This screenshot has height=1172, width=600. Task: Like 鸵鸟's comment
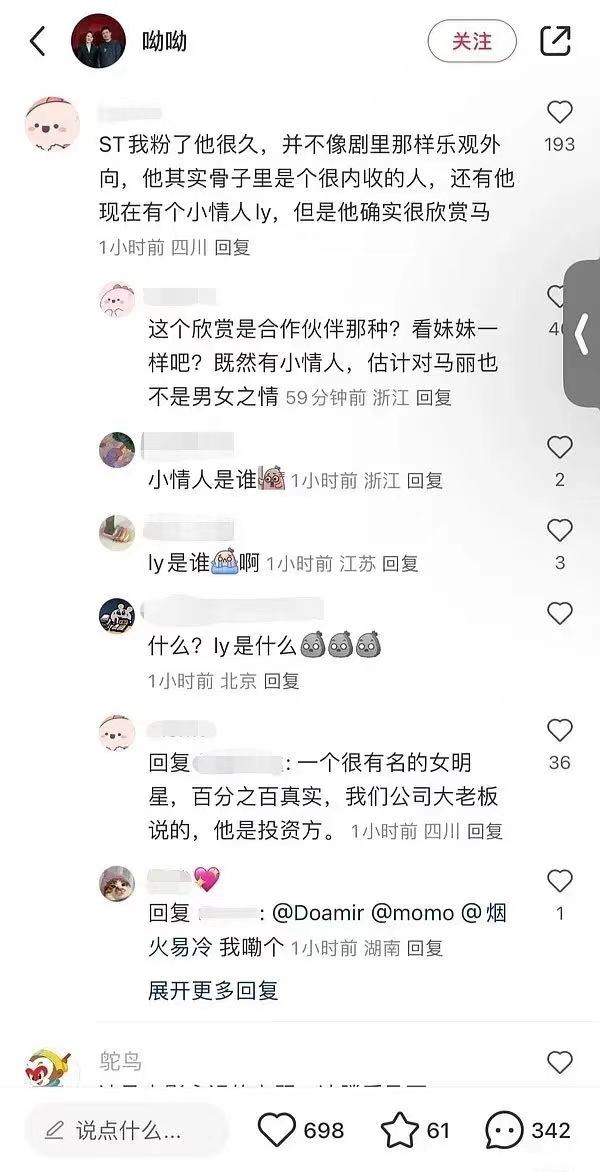coord(559,1062)
